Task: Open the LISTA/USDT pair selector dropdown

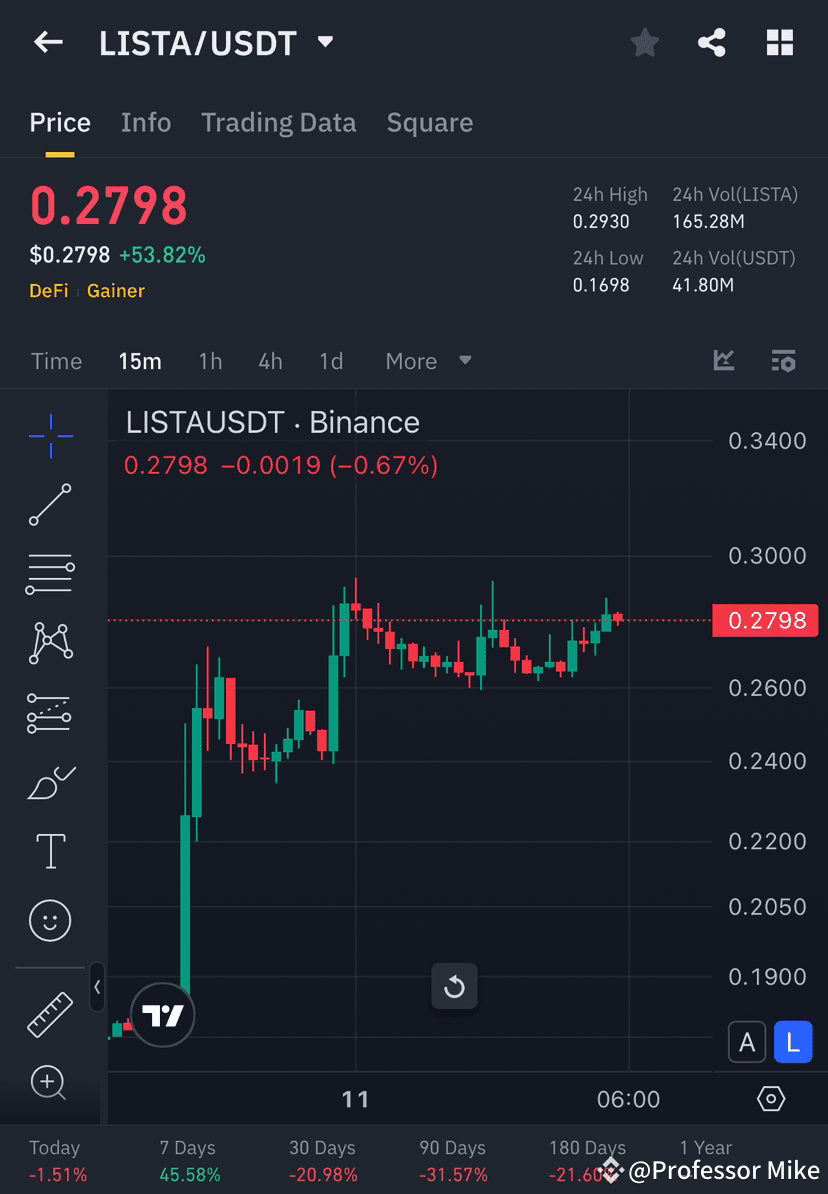Action: pos(325,42)
